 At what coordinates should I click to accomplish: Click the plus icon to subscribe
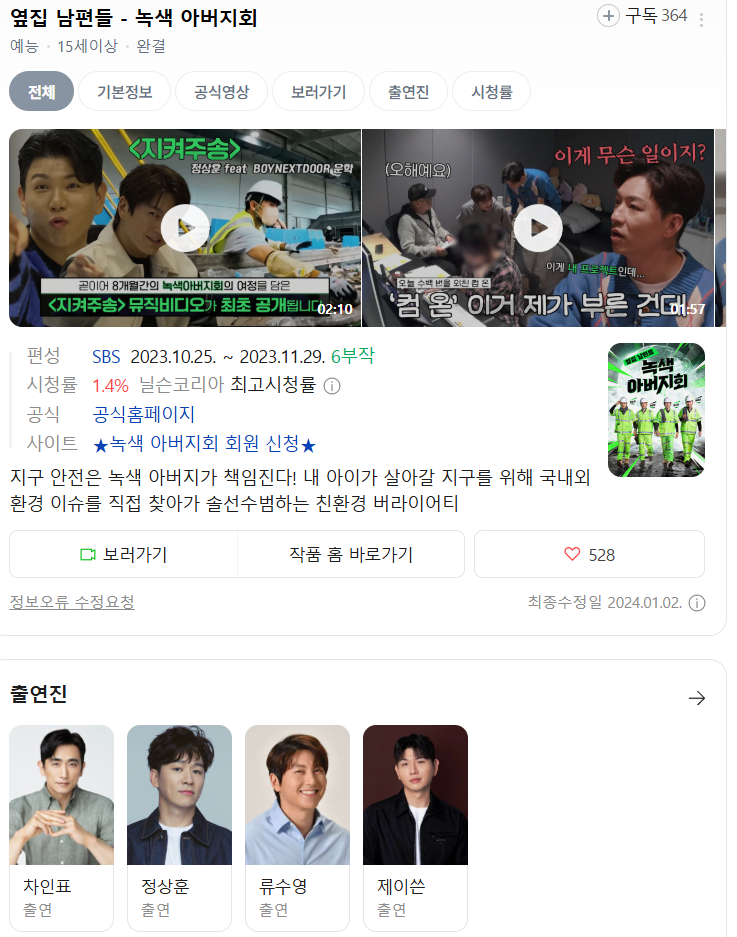pyautogui.click(x=608, y=17)
